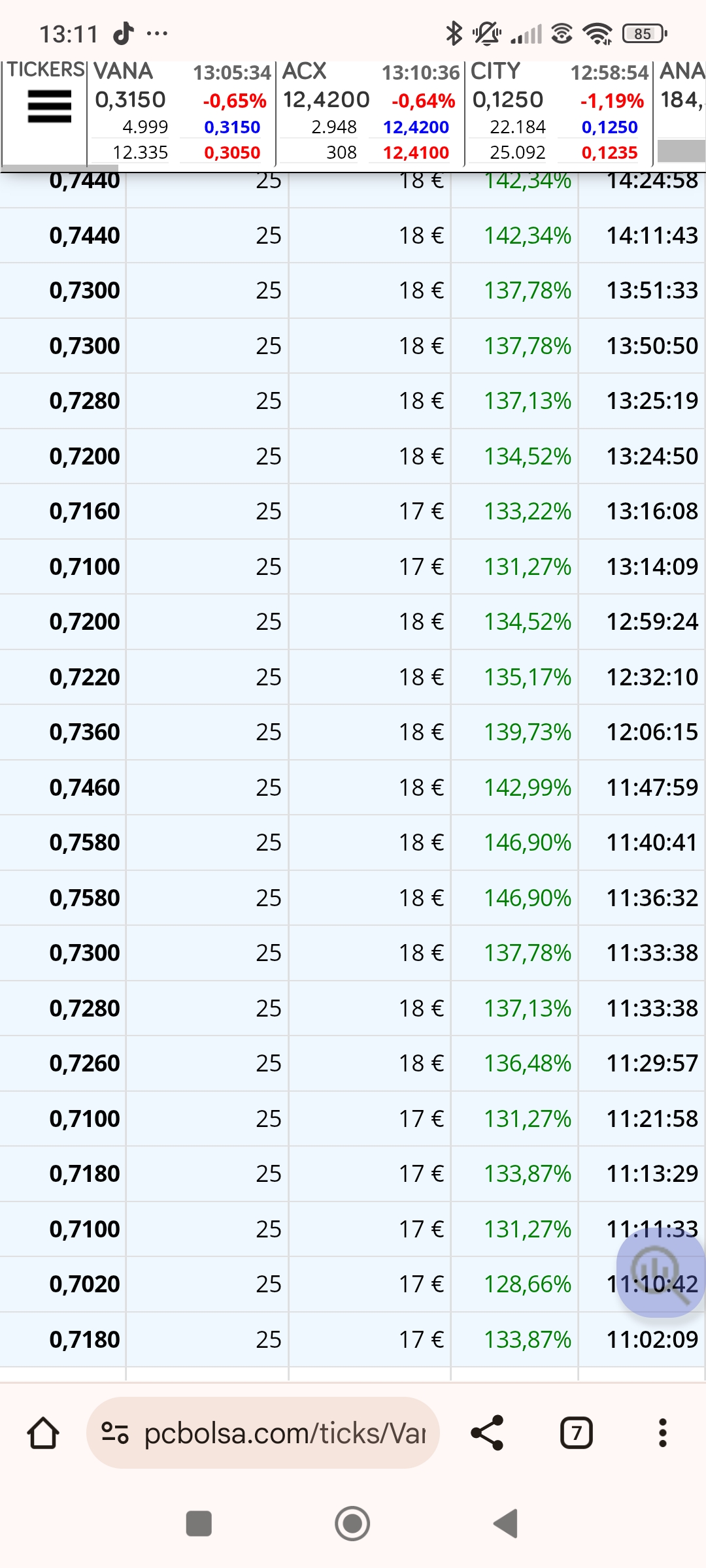Tap the floating chart search button
The image size is (706, 1568).
[660, 1271]
